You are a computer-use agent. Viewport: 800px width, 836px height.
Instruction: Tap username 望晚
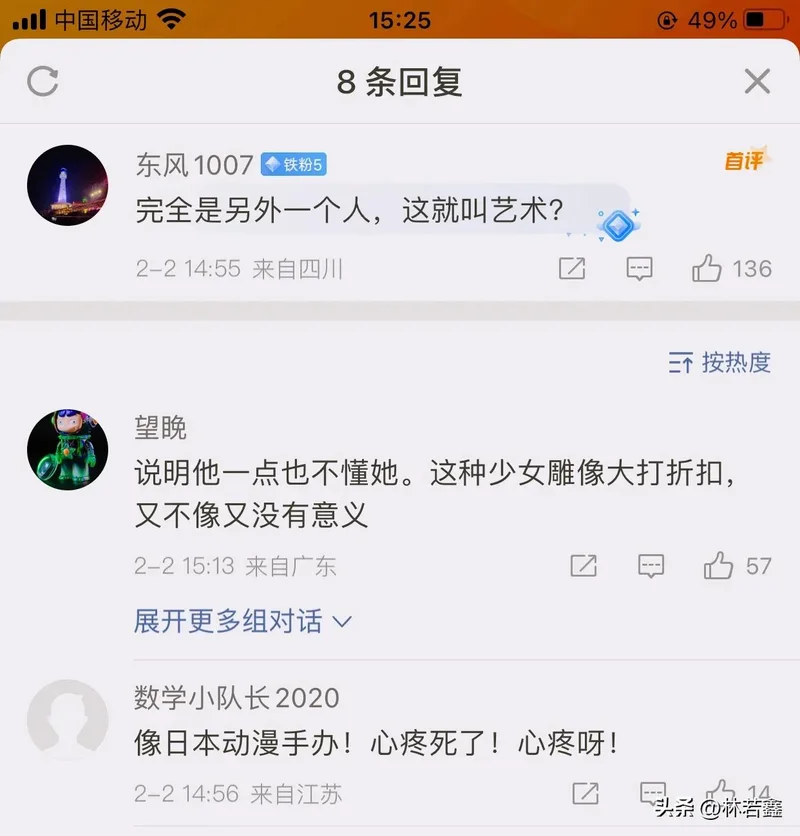pyautogui.click(x=160, y=428)
